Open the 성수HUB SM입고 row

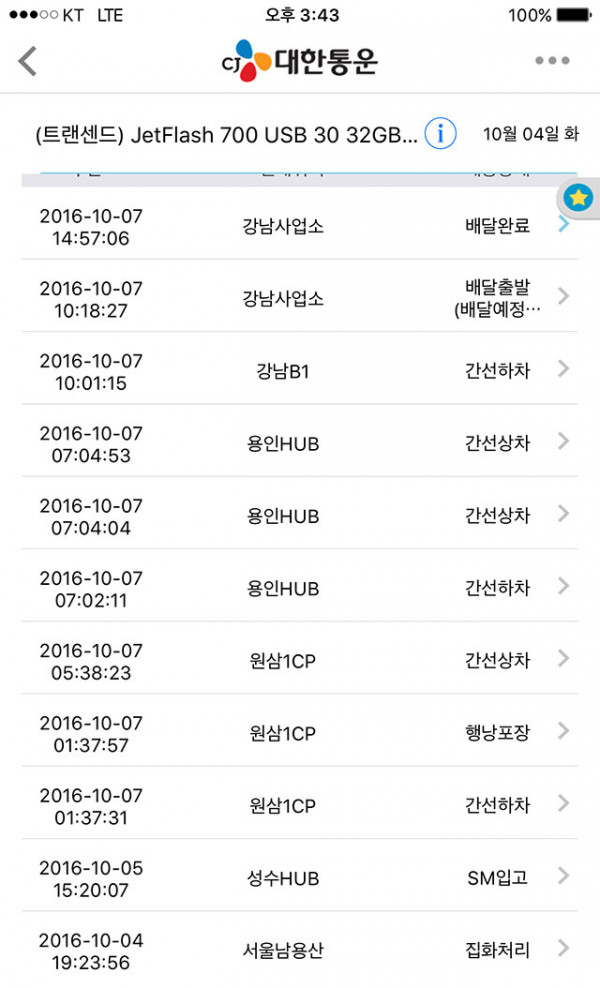pos(300,877)
